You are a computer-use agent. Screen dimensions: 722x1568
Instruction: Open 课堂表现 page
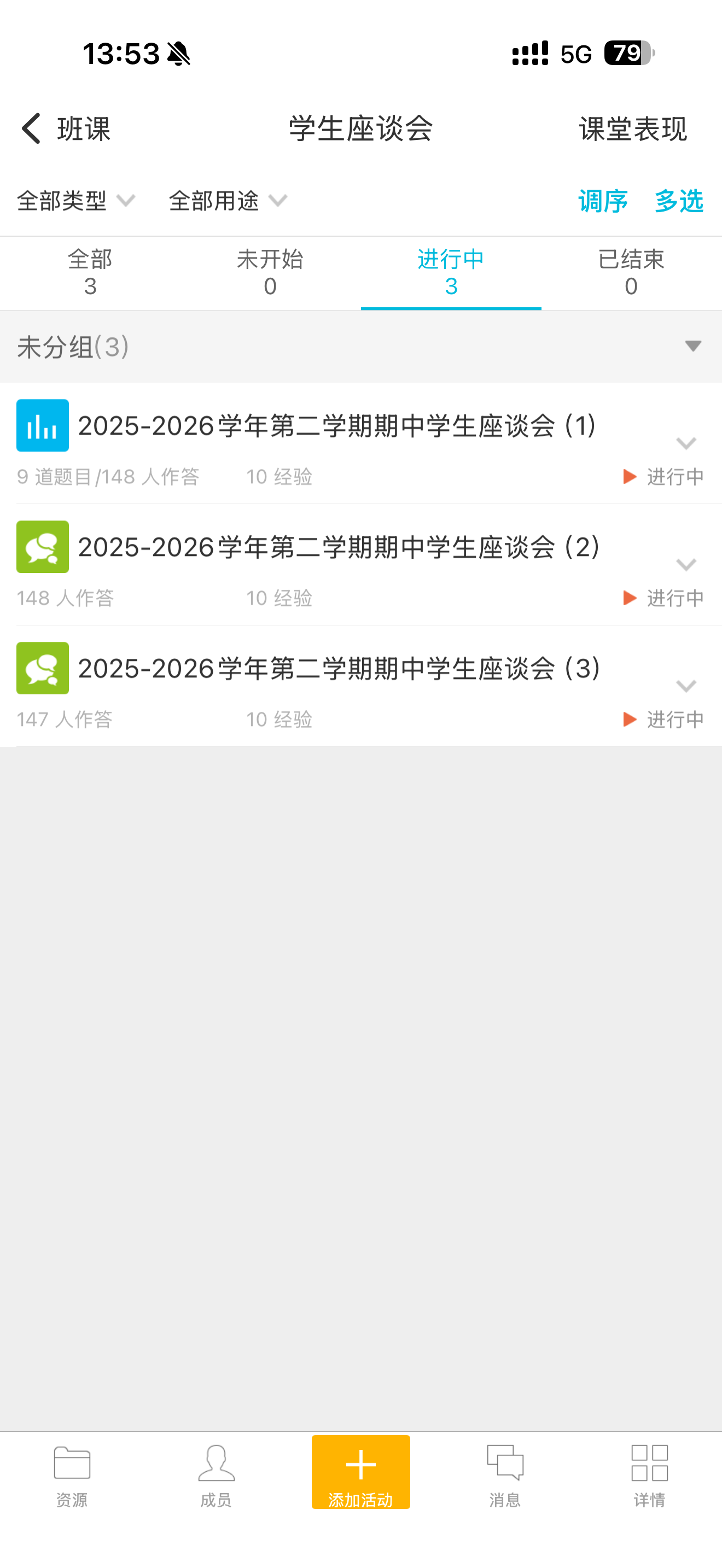[632, 129]
